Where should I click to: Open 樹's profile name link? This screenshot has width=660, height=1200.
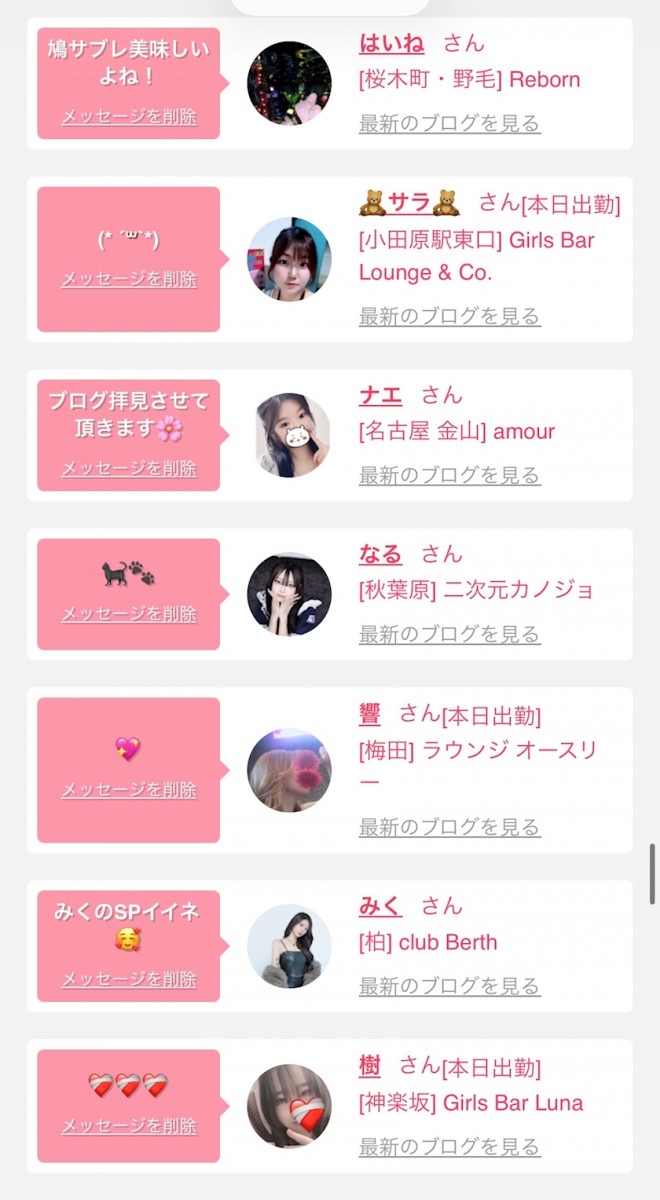(x=370, y=1066)
